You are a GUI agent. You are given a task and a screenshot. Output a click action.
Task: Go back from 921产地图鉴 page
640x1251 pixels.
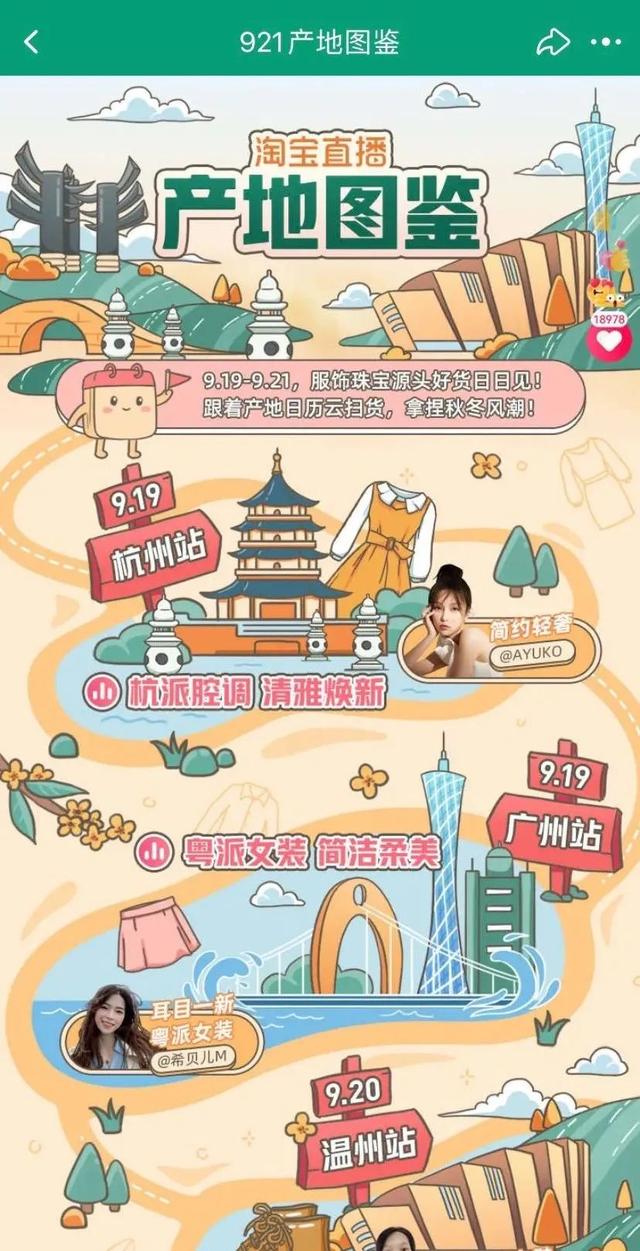pos(31,42)
